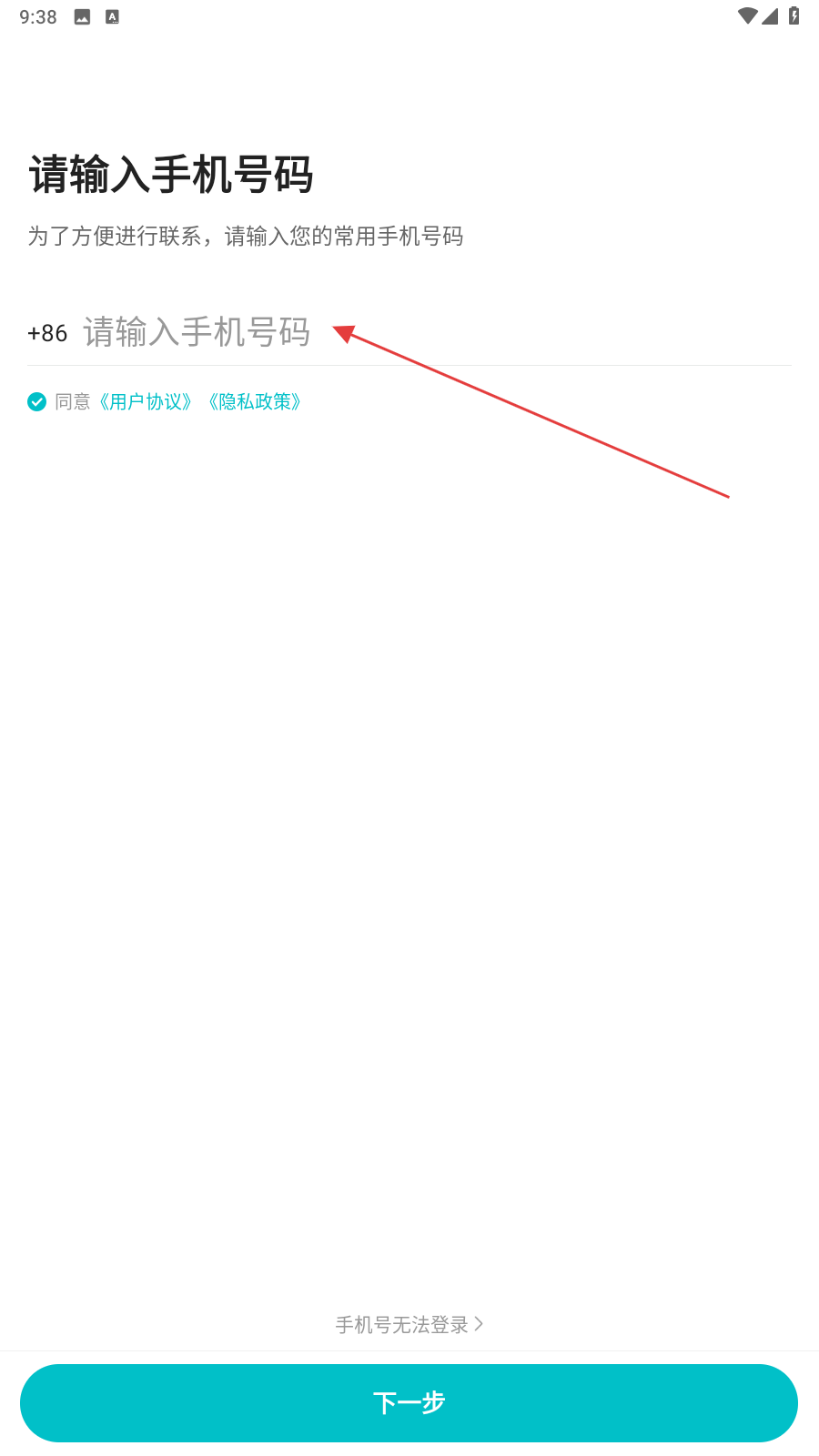Open the 隐私政策 link
This screenshot has width=819, height=1456.
255,401
